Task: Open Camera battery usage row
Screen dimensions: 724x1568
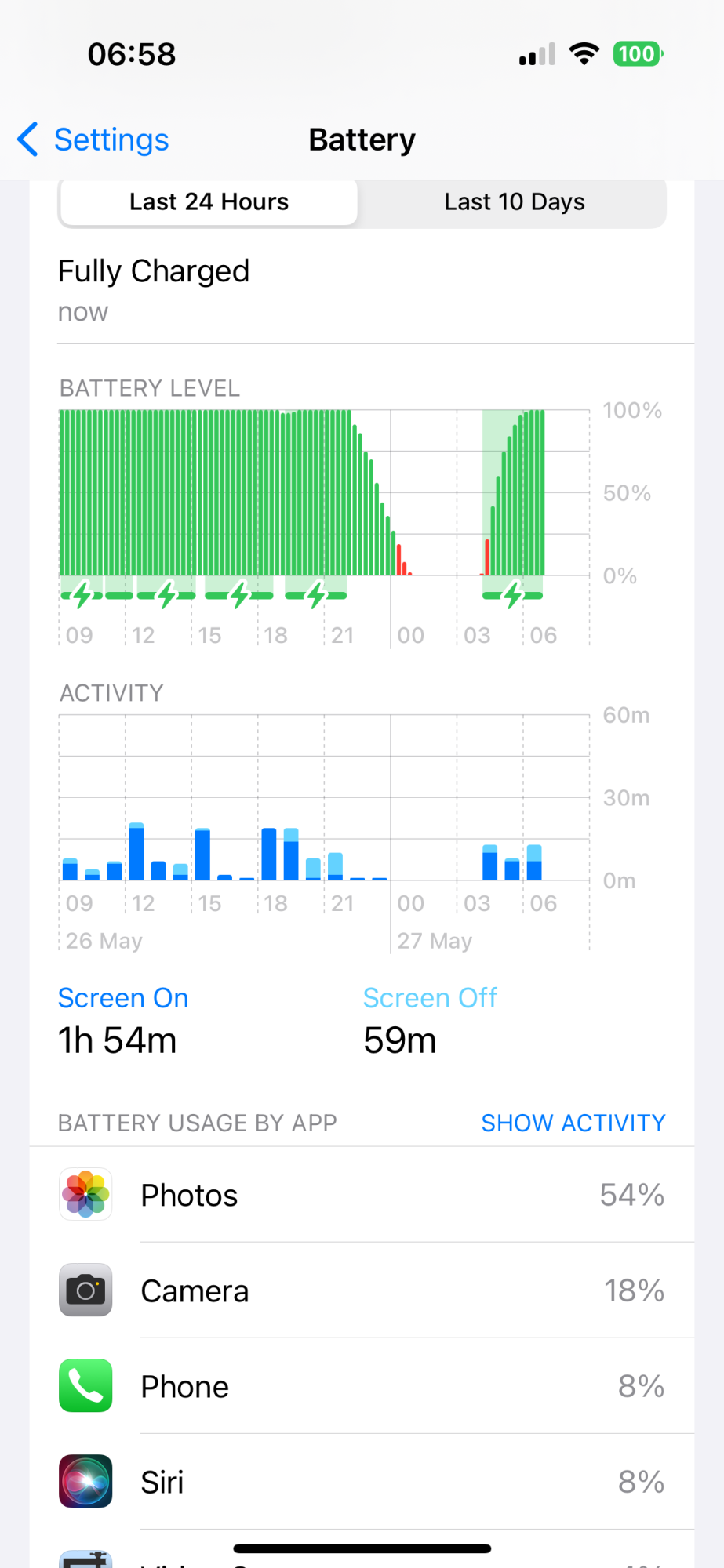Action: pos(362,1290)
